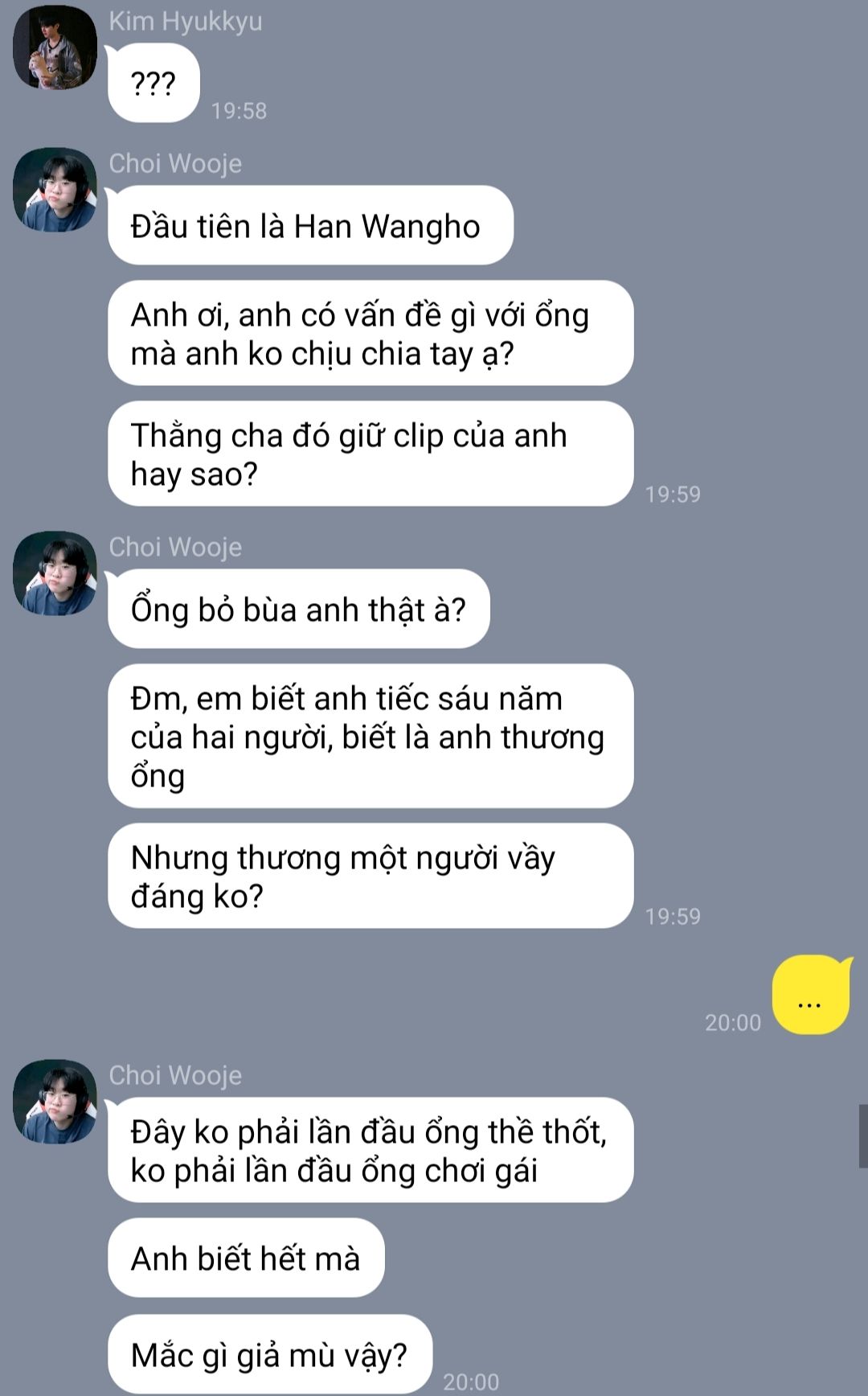Tap Choi Wooje's avatar beside "Ổng bỏ bùa anh thật à?"
Image resolution: width=868 pixels, height=1396 pixels.
pyautogui.click(x=55, y=573)
